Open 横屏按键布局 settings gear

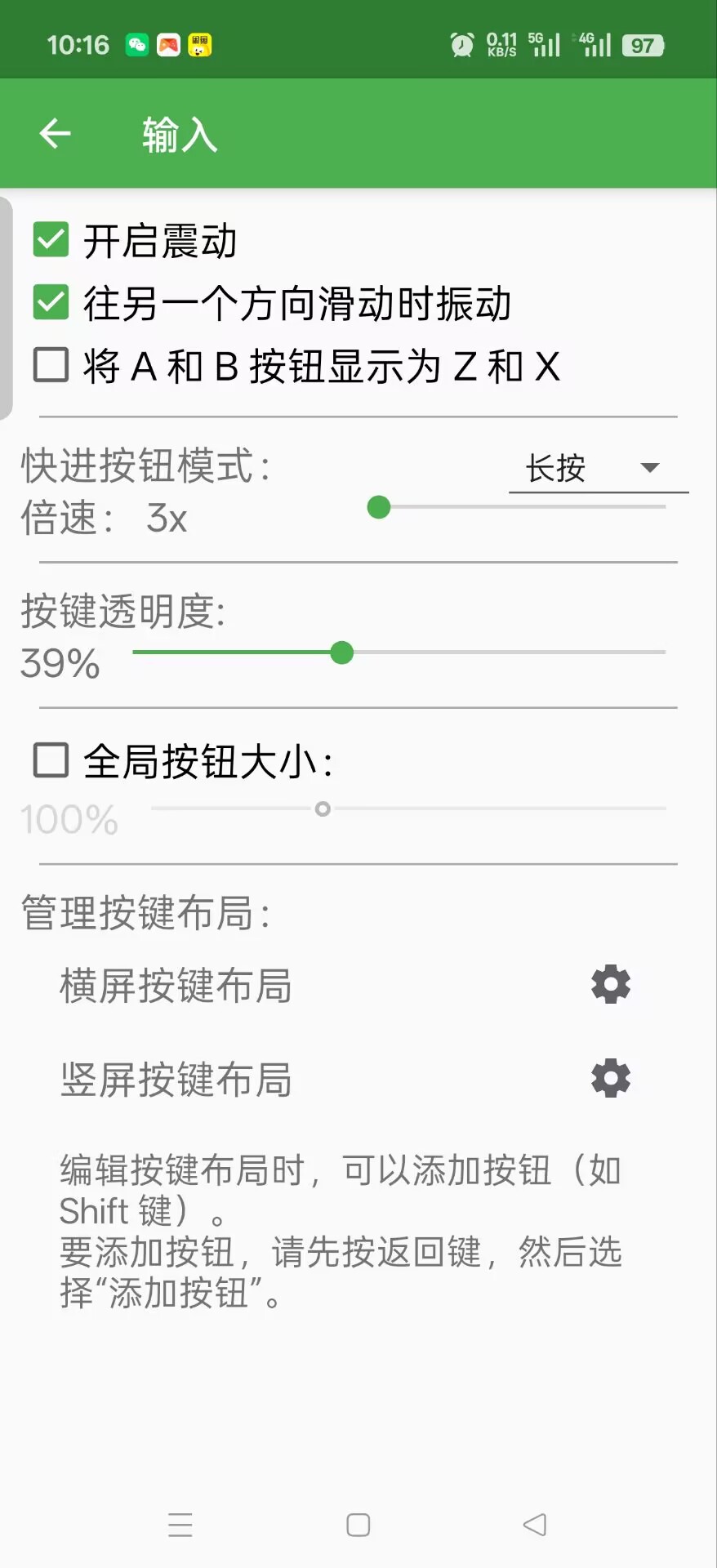click(611, 985)
